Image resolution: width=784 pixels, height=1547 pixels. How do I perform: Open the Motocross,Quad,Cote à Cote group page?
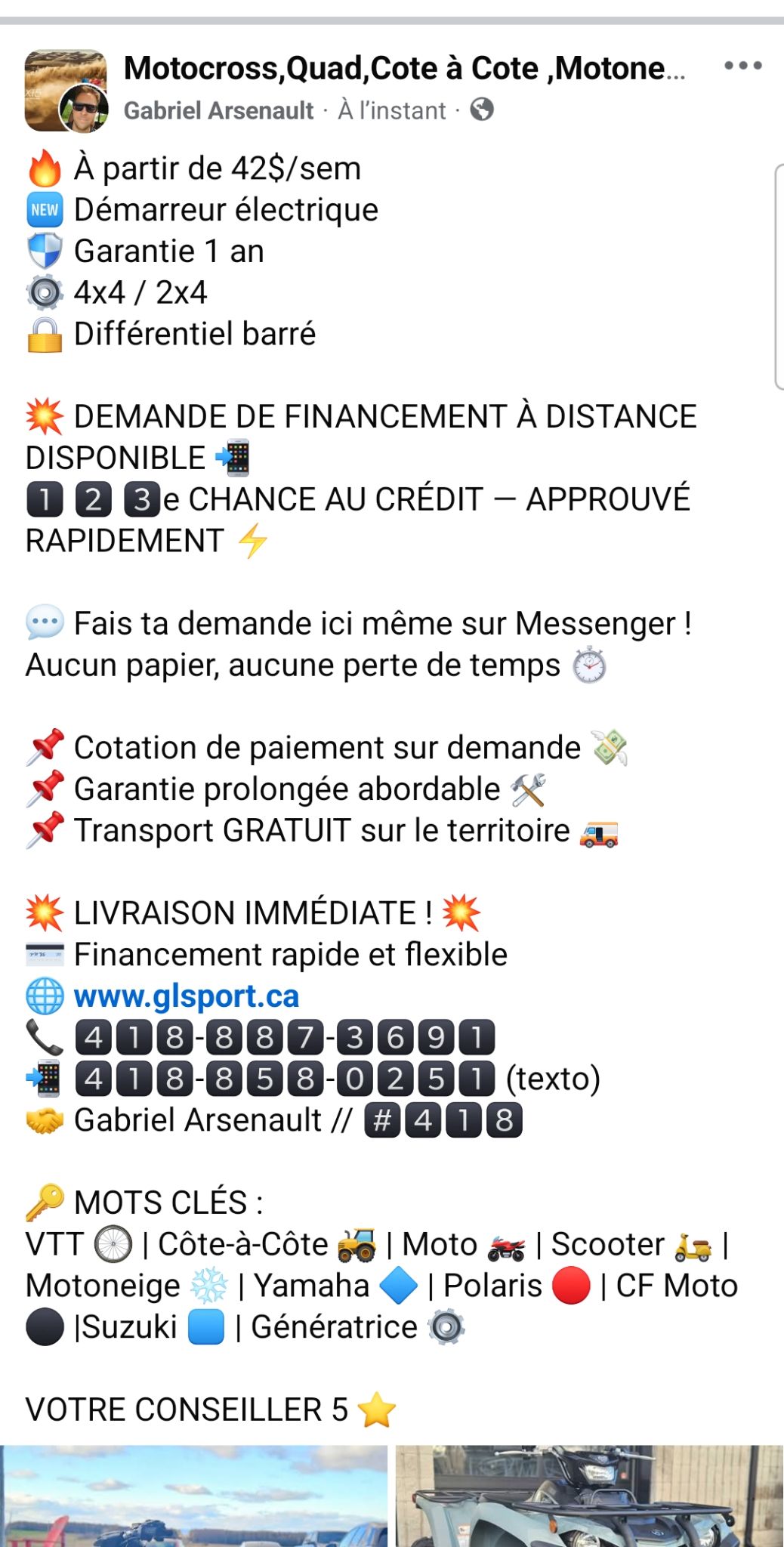pyautogui.click(x=404, y=69)
